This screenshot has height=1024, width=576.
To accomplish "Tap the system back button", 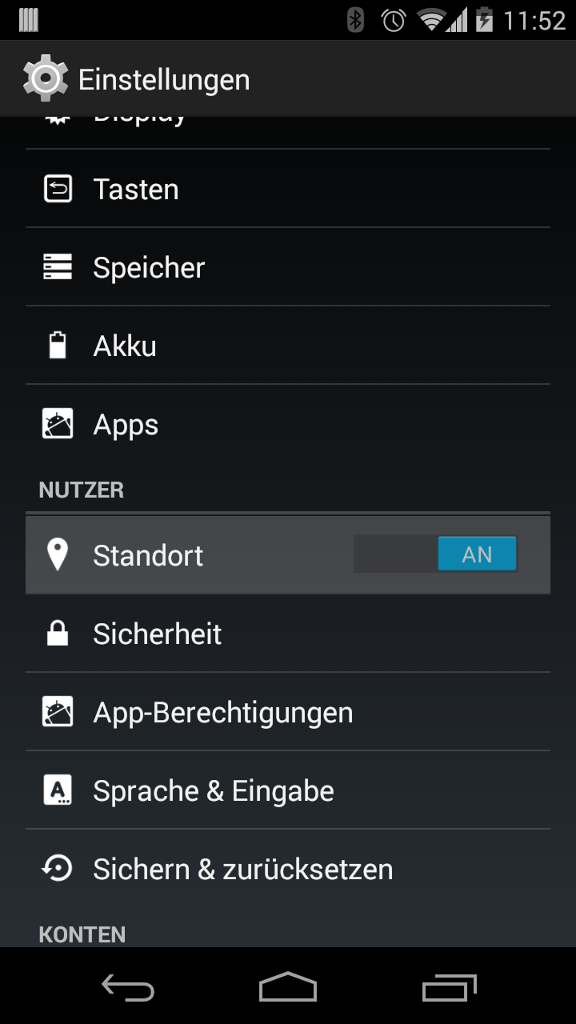I will pos(128,987).
